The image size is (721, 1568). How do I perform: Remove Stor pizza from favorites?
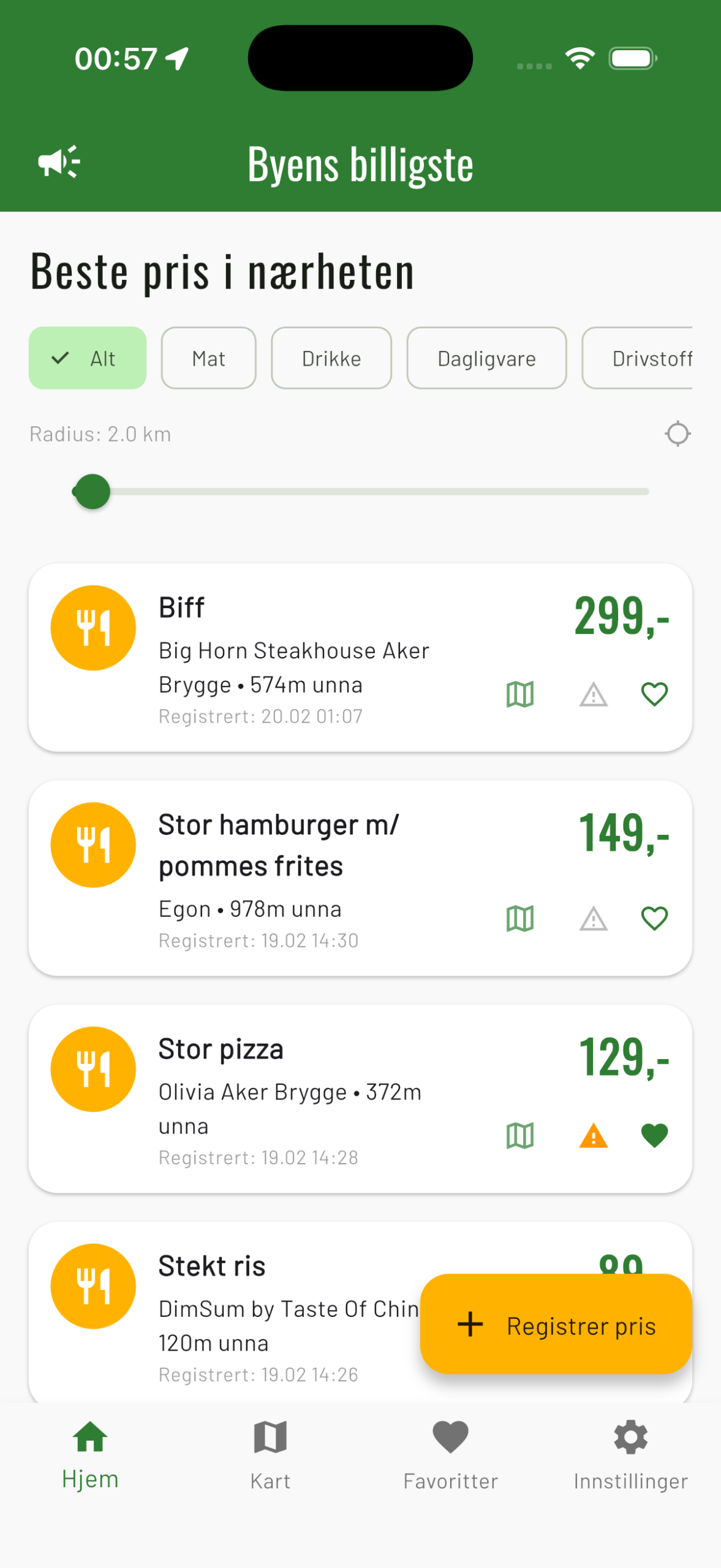[x=654, y=1136]
